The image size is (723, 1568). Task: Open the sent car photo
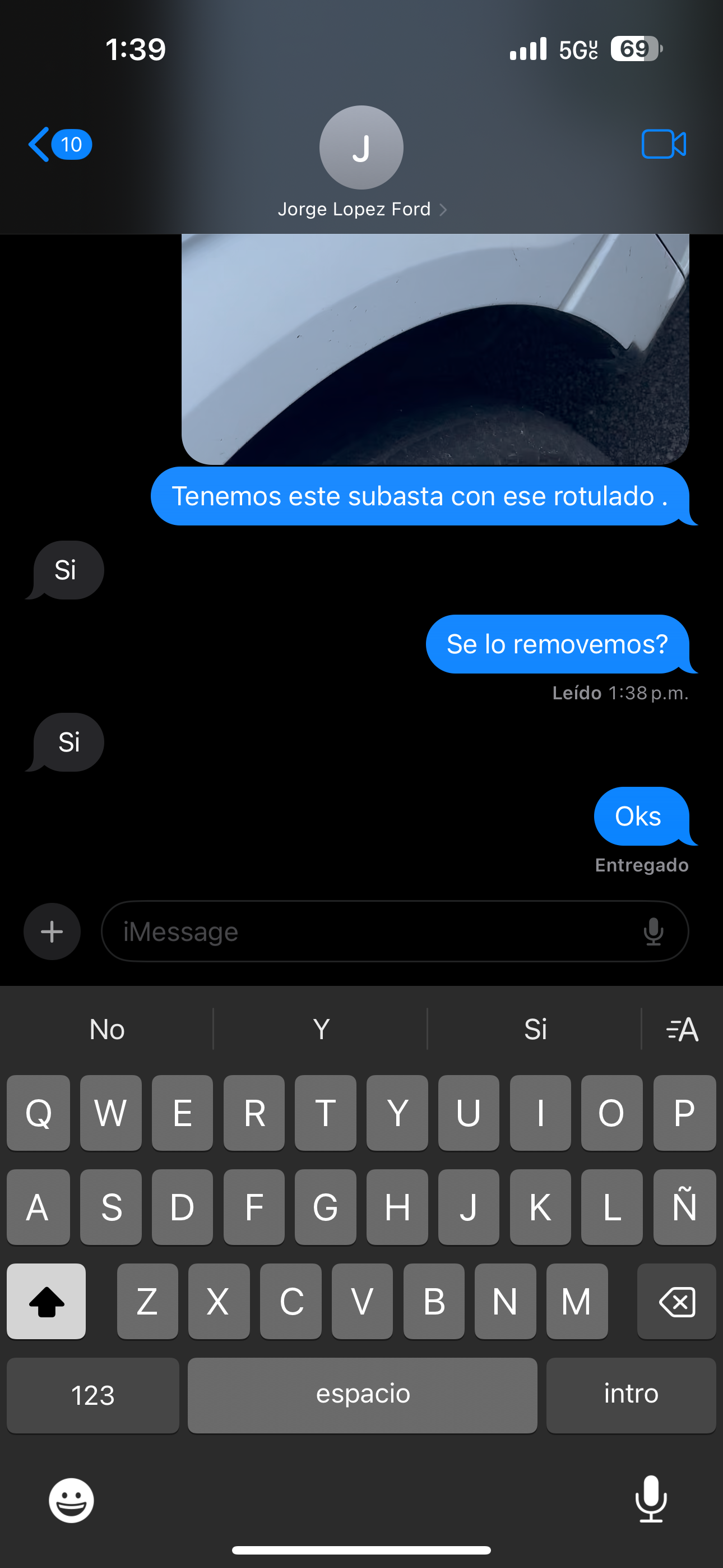coord(434,348)
